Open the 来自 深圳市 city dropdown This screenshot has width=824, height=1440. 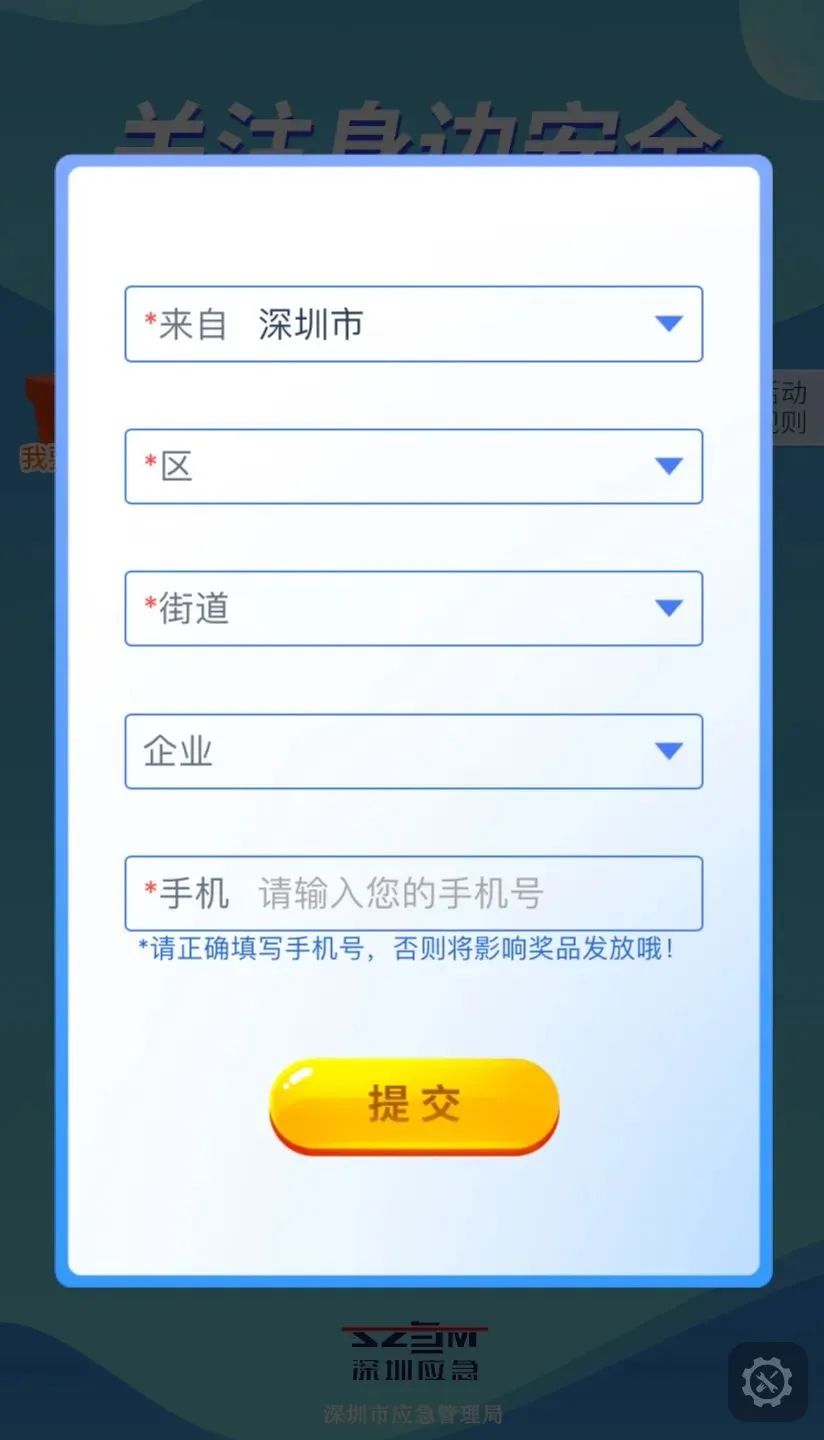(x=413, y=324)
